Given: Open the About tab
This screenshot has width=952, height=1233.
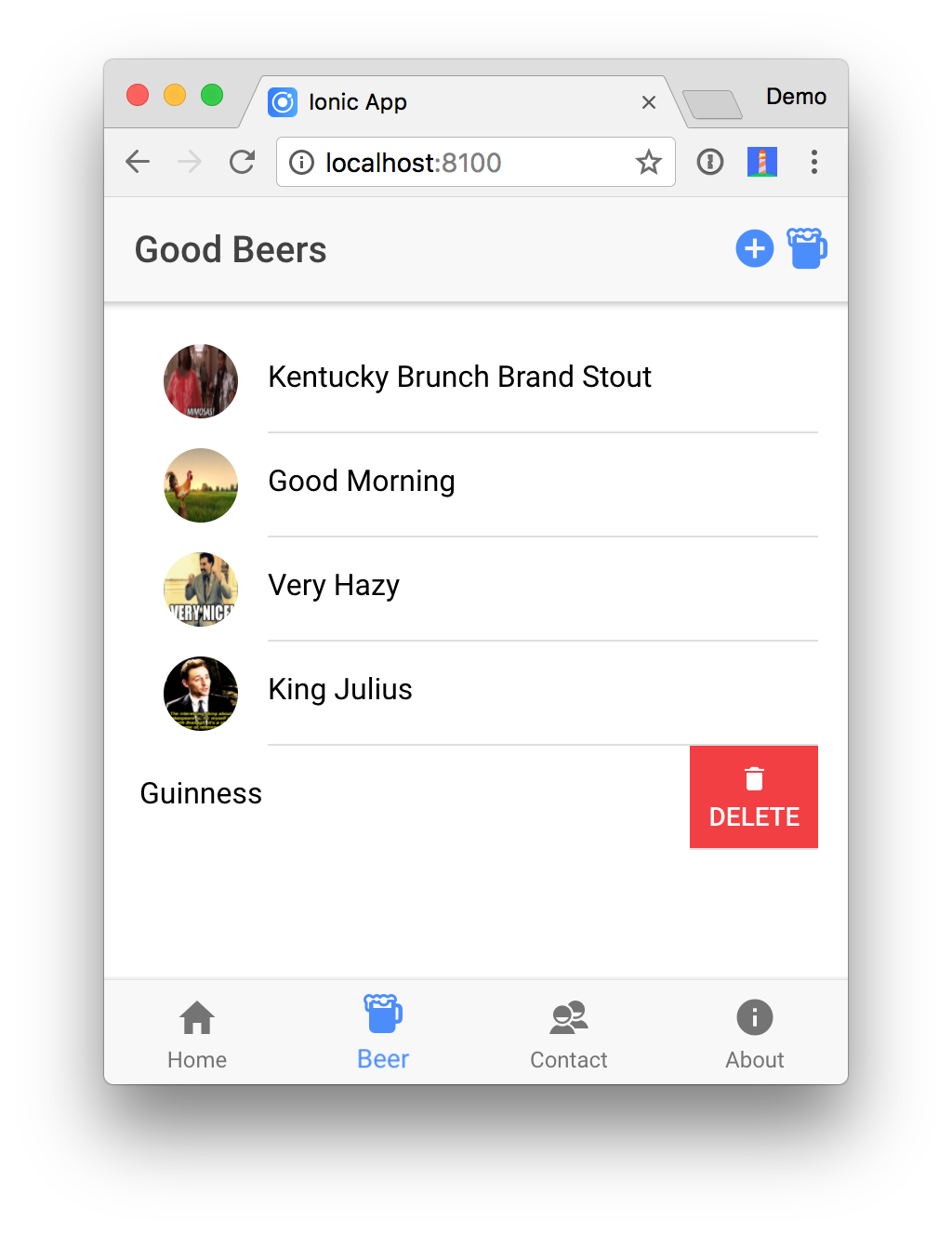Looking at the screenshot, I should point(755,1033).
